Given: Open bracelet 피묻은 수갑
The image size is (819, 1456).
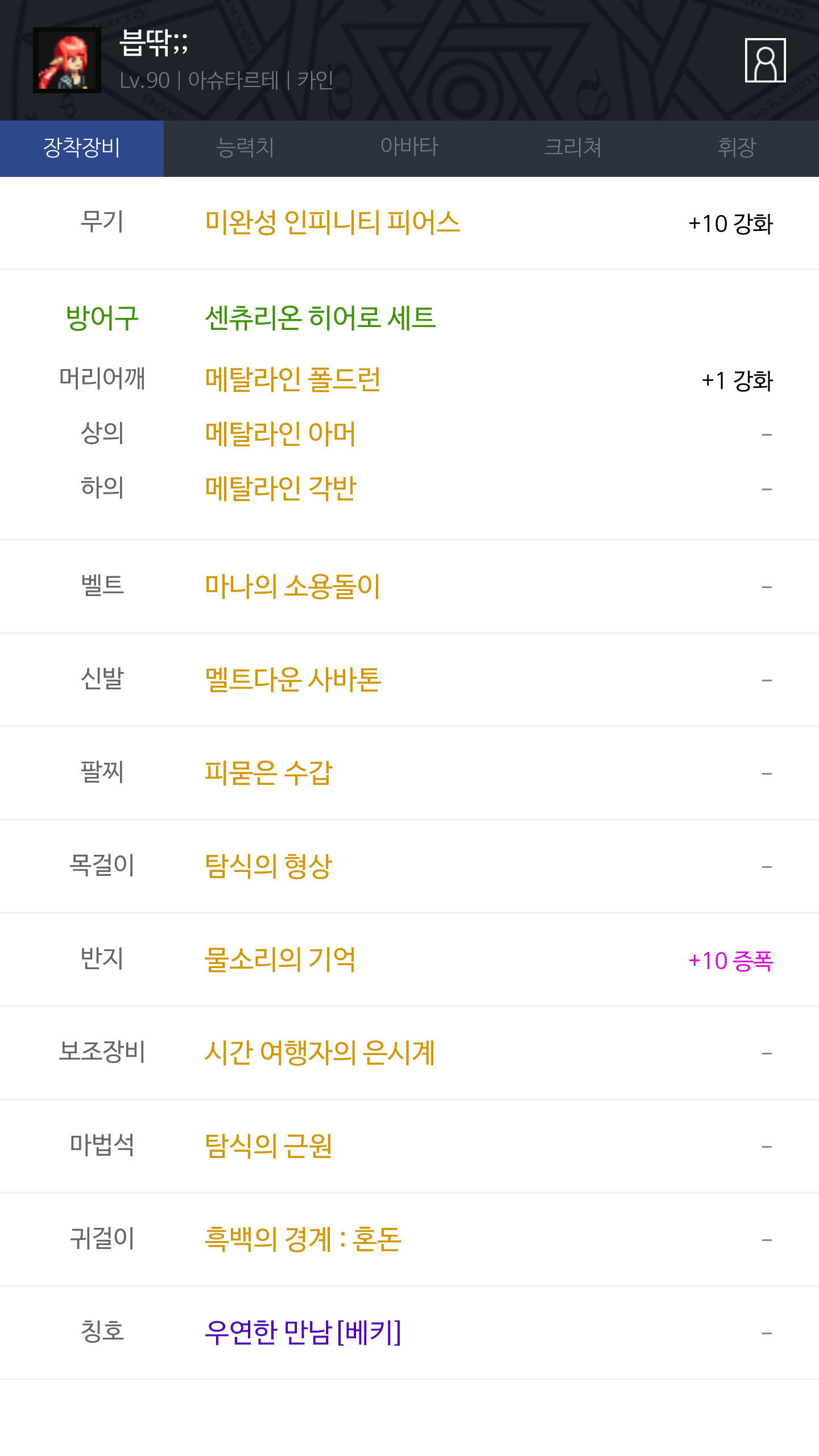Looking at the screenshot, I should pos(268,773).
